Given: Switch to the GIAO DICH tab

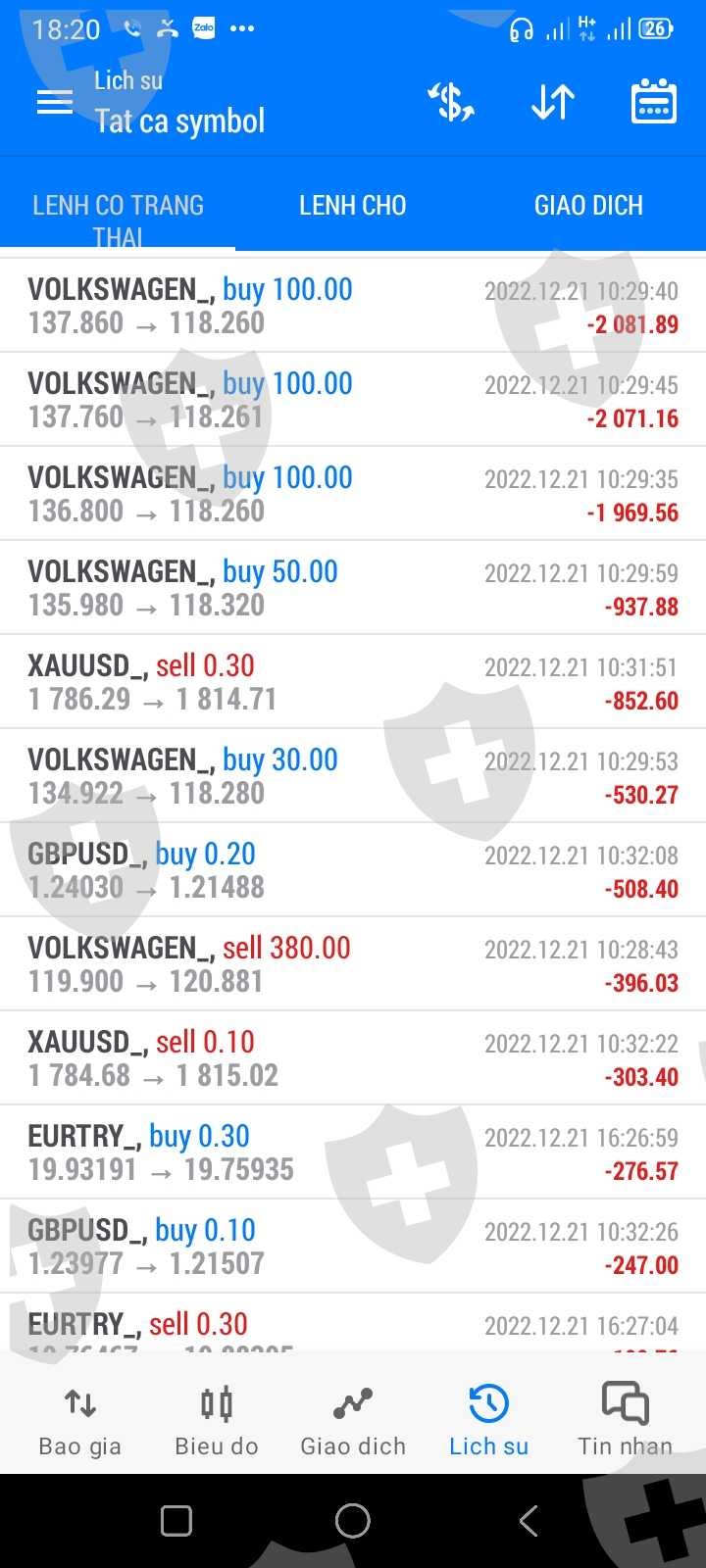Looking at the screenshot, I should tap(588, 206).
